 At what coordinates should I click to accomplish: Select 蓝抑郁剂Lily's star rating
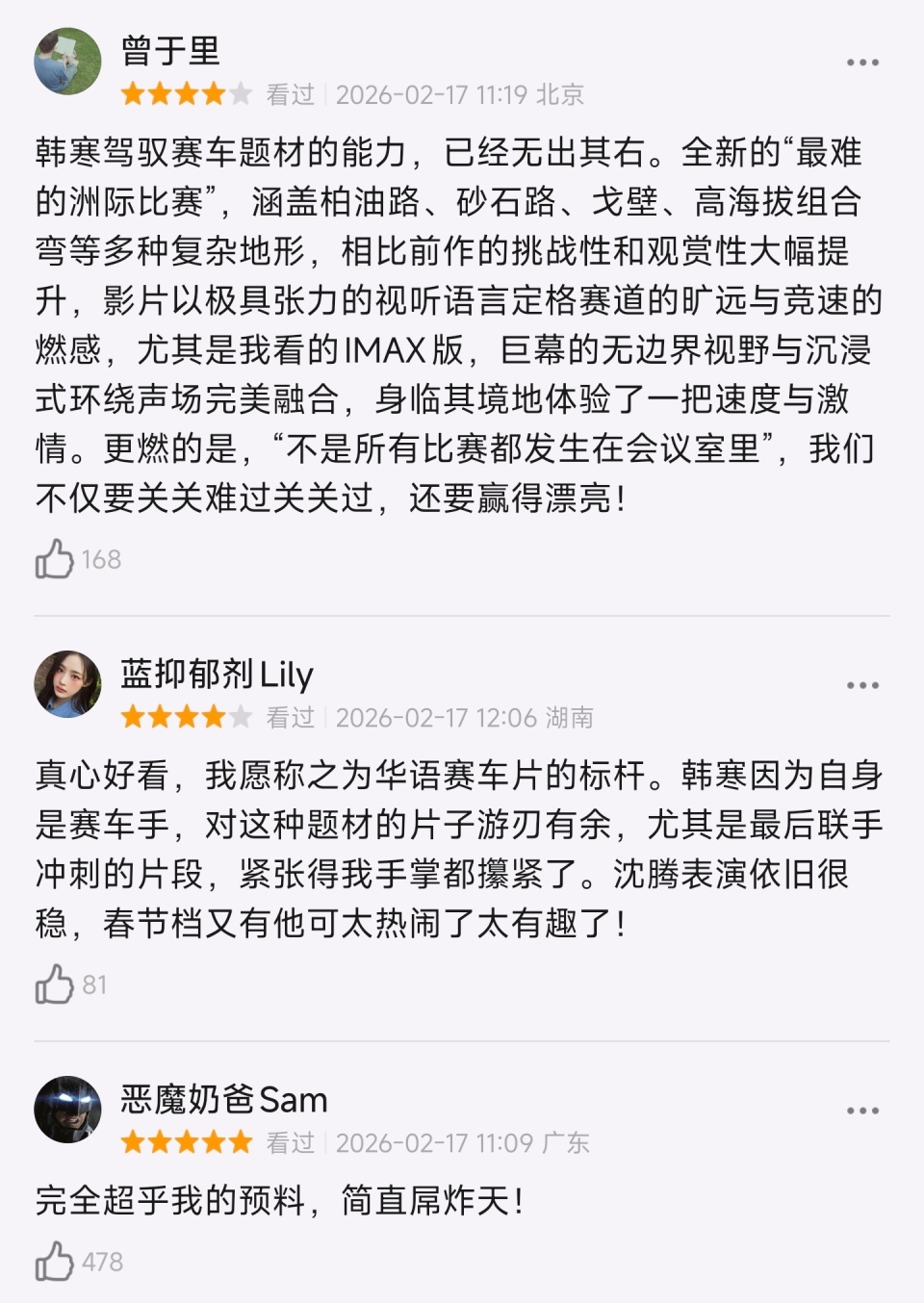coord(178,716)
